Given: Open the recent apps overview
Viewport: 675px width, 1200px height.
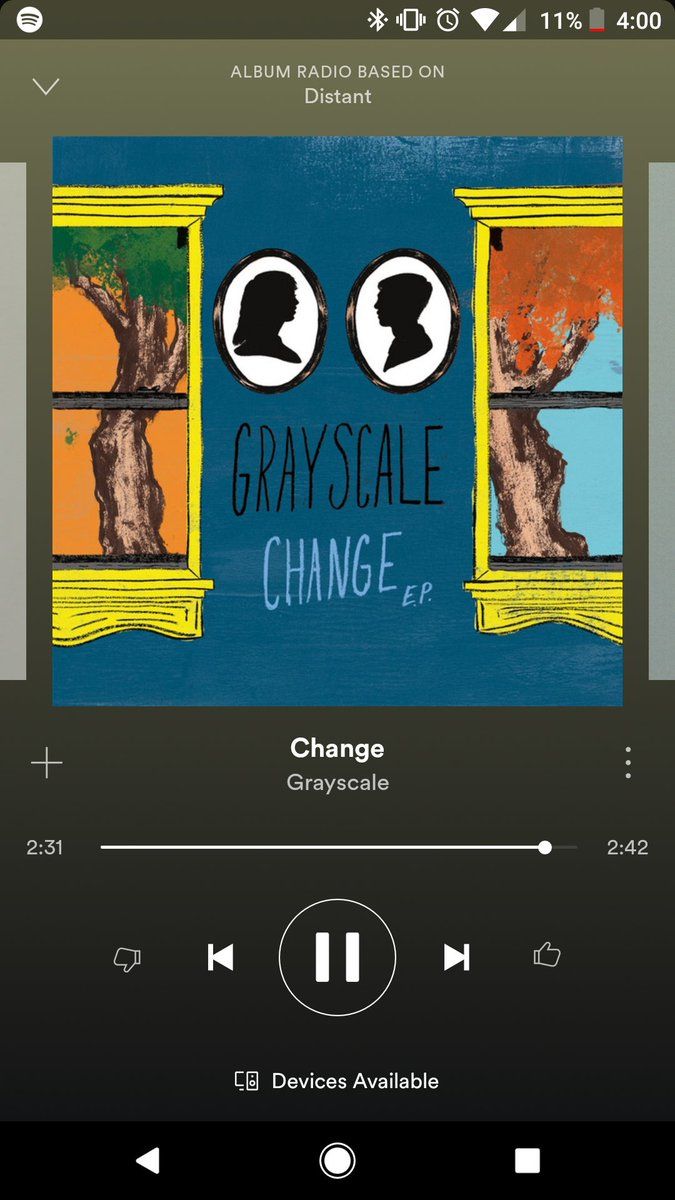Looking at the screenshot, I should (x=527, y=1160).
